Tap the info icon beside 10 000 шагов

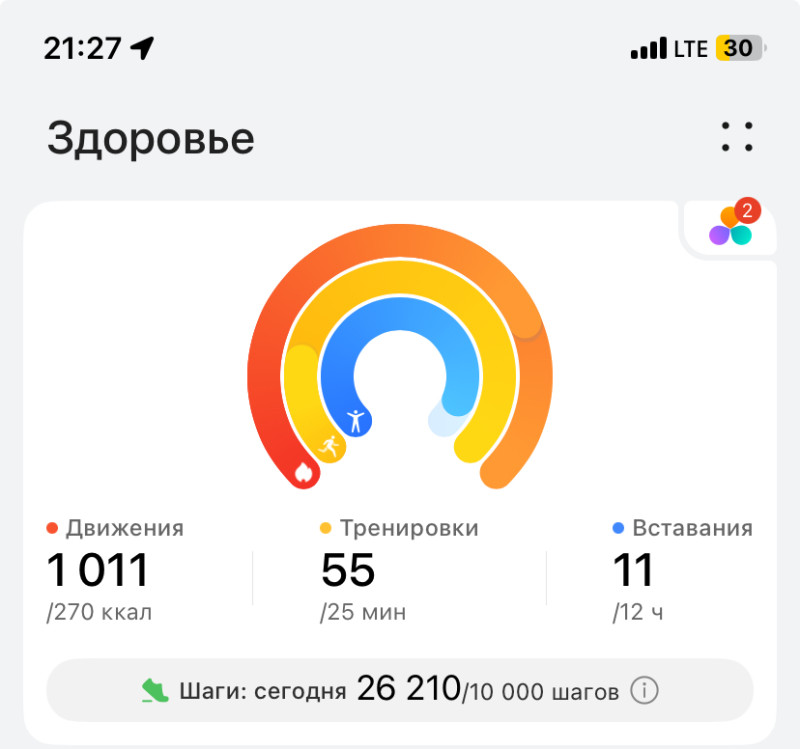646,690
